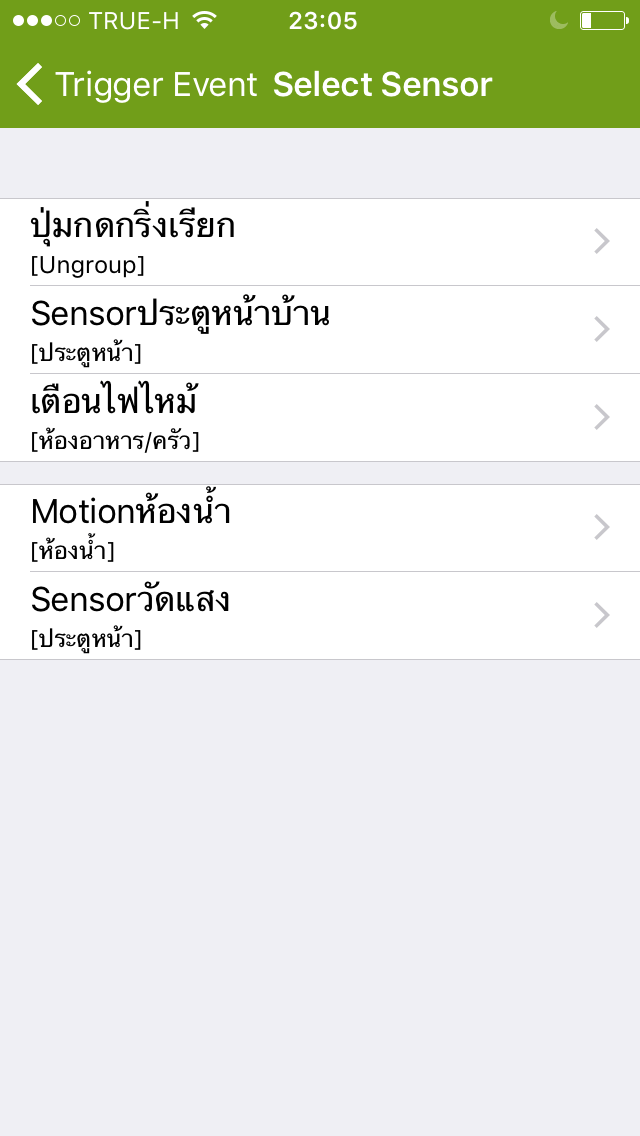Screen dimensions: 640x1136
Task: Select the Sensorวัดแสง row
Action: (x=320, y=616)
